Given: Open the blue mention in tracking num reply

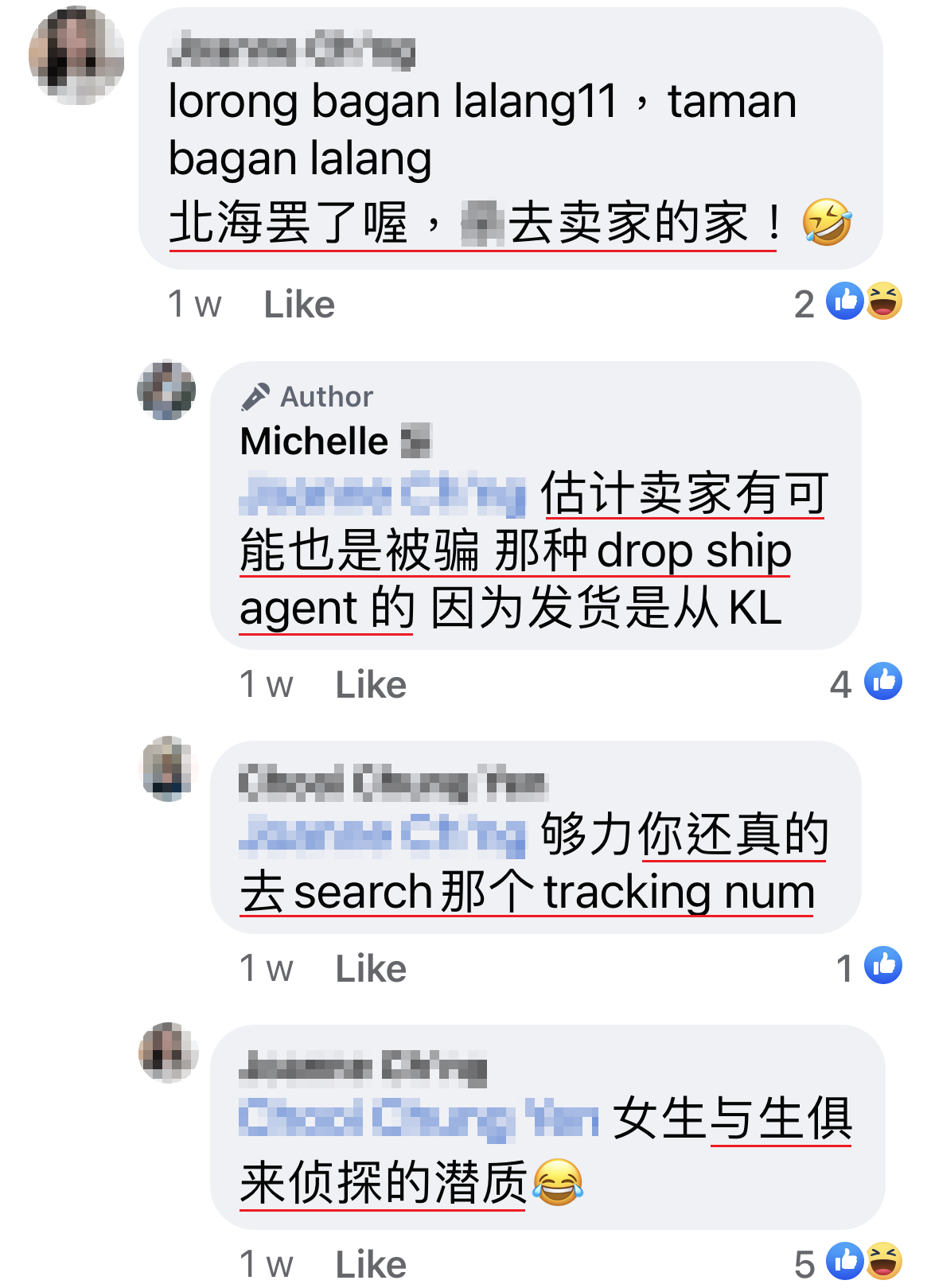Looking at the screenshot, I should coord(382,835).
